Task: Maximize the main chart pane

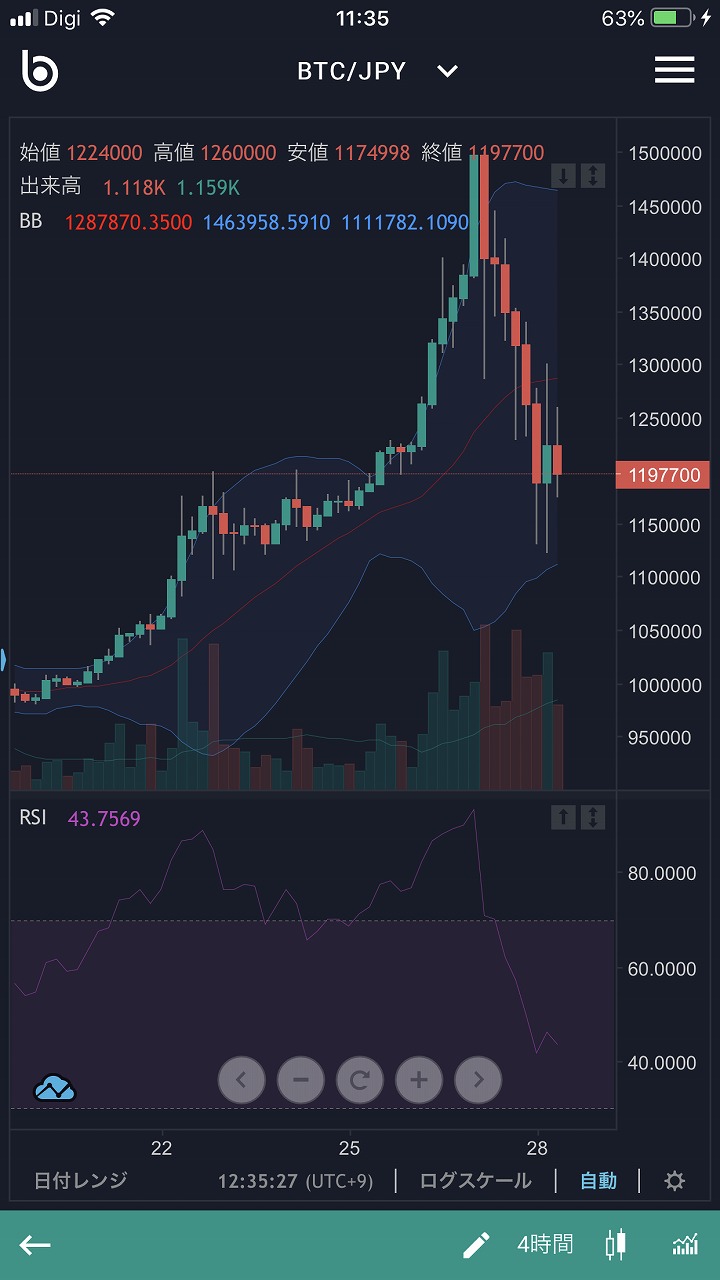Action: point(593,176)
